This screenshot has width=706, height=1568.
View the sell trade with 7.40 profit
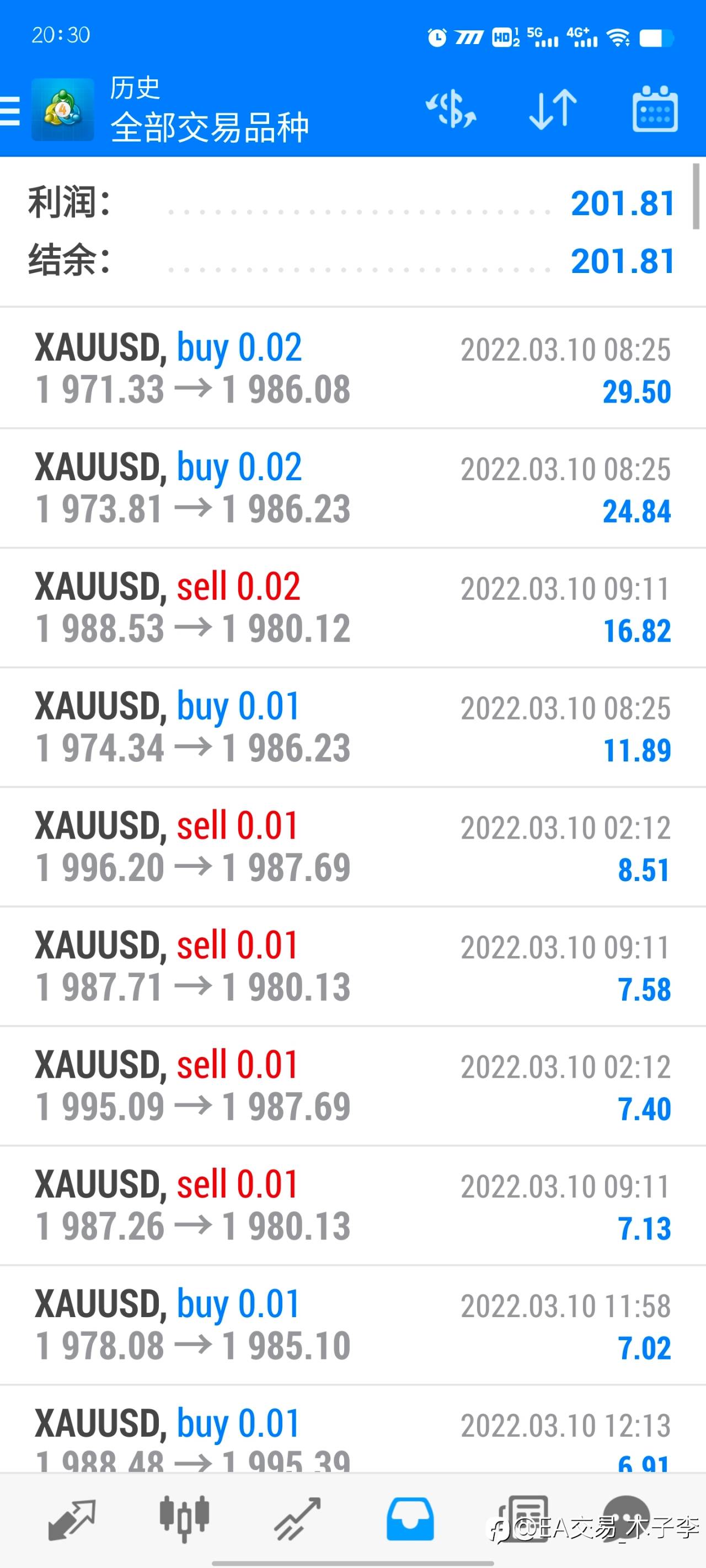click(352, 1085)
